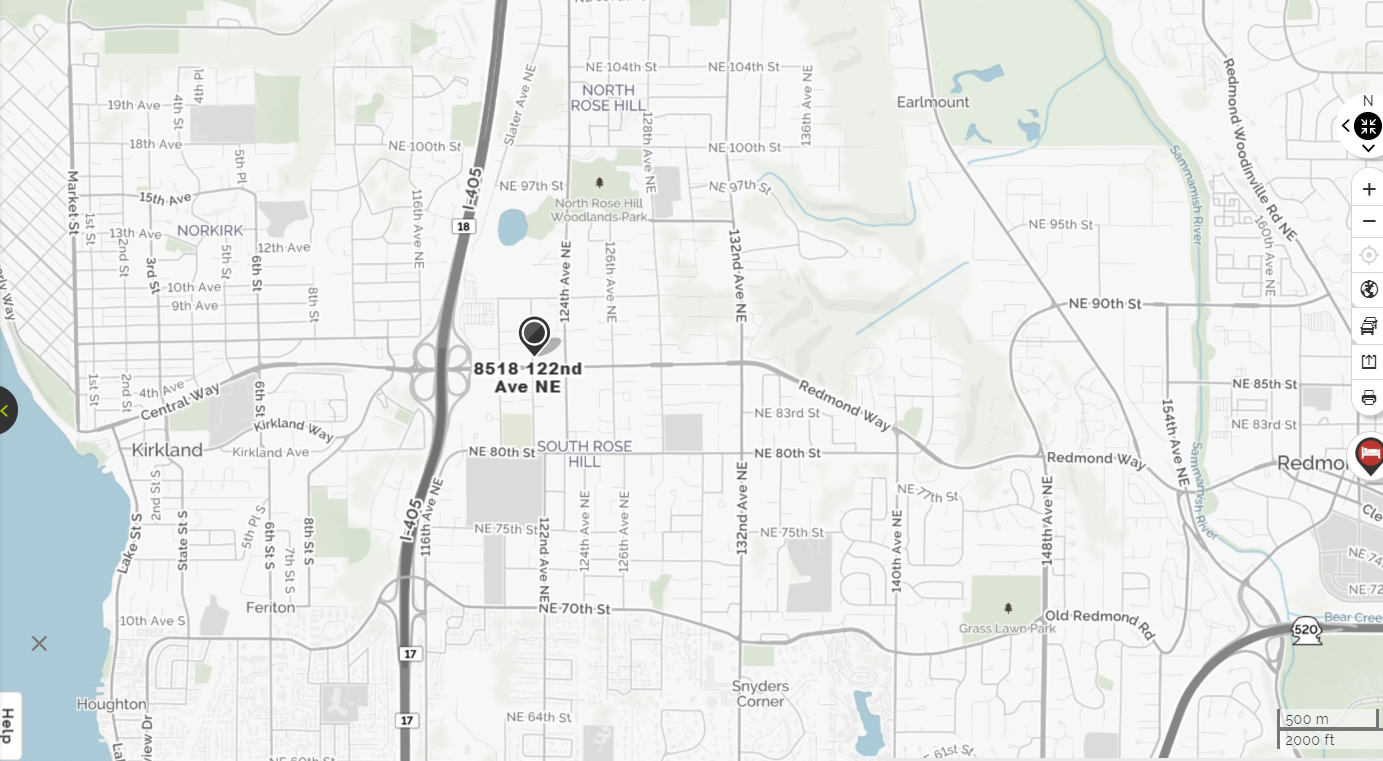This screenshot has width=1383, height=761.
Task: Zoom out of the map
Action: [x=1368, y=221]
